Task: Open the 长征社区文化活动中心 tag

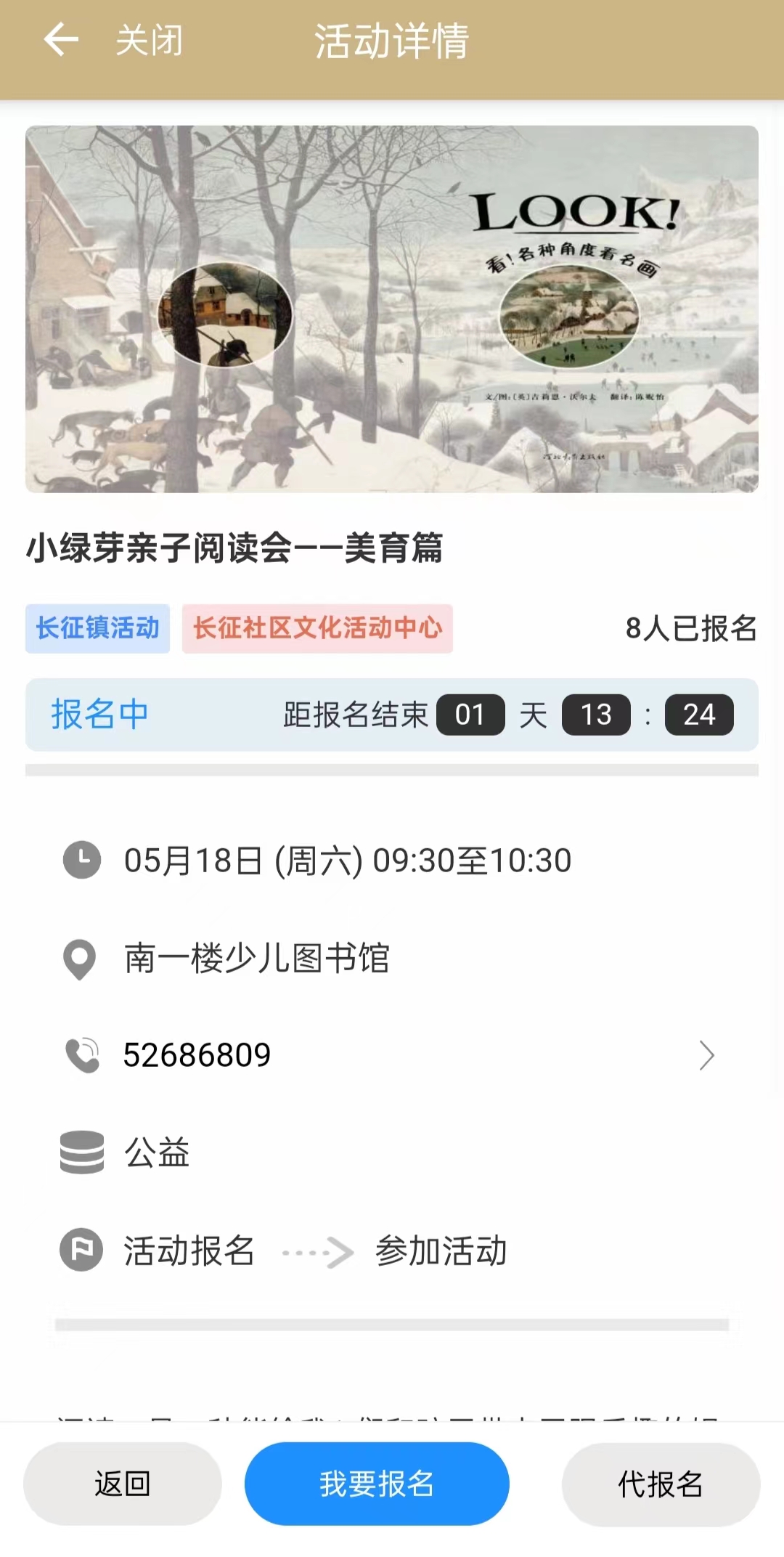Action: click(317, 628)
